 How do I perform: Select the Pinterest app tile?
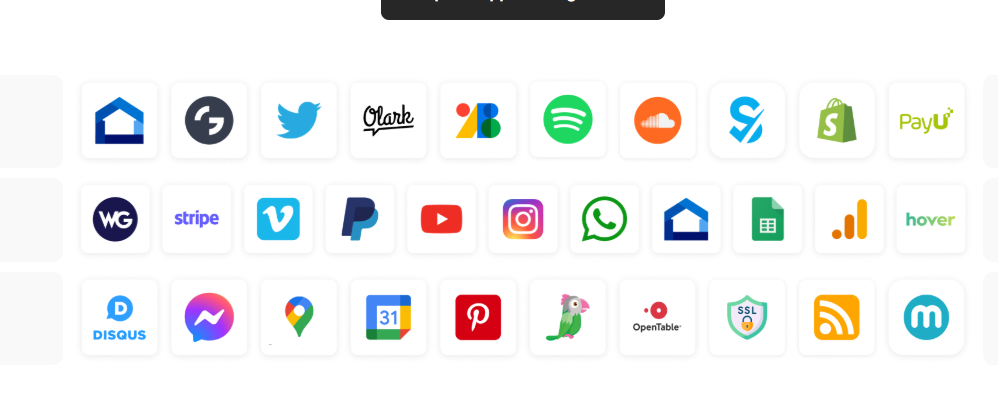[478, 318]
